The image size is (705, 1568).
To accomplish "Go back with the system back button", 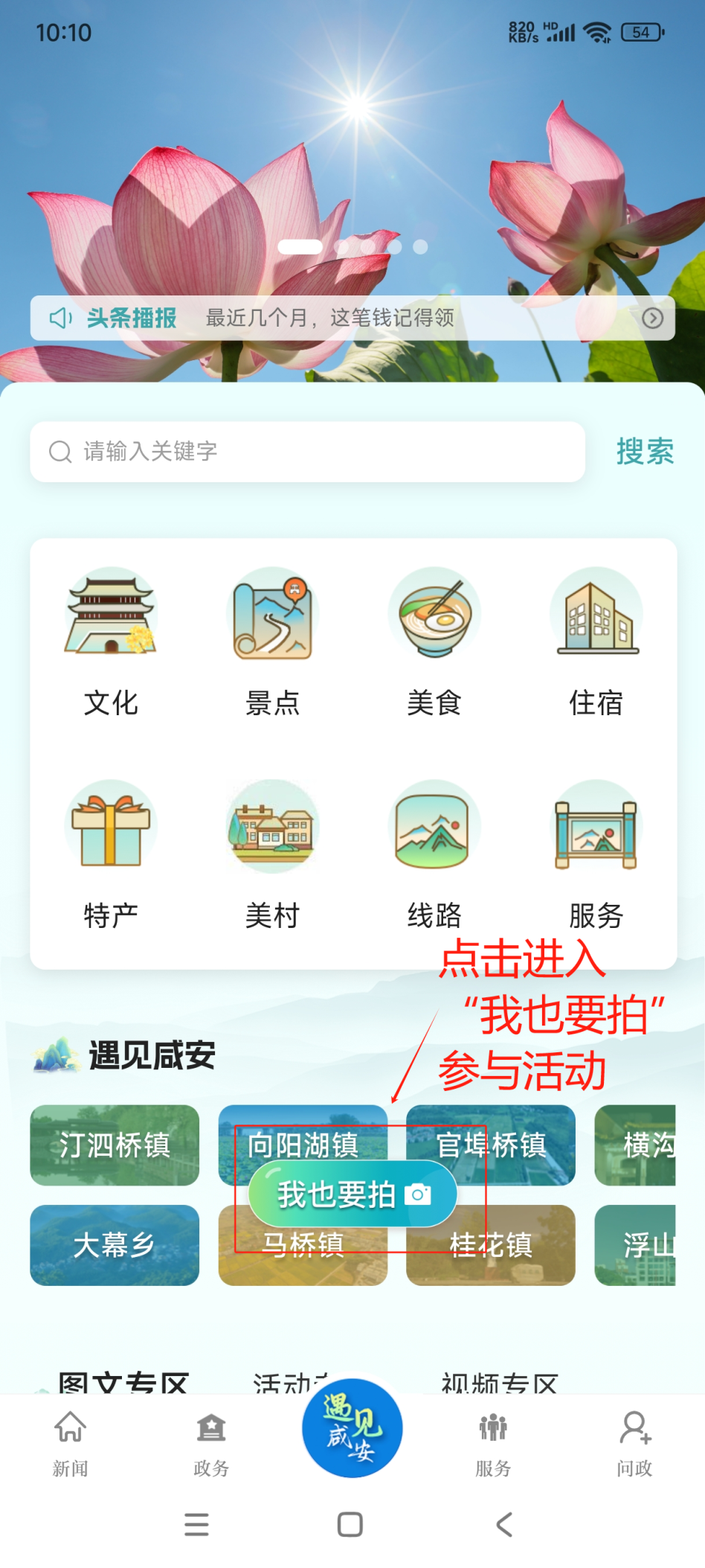I will pyautogui.click(x=504, y=1525).
